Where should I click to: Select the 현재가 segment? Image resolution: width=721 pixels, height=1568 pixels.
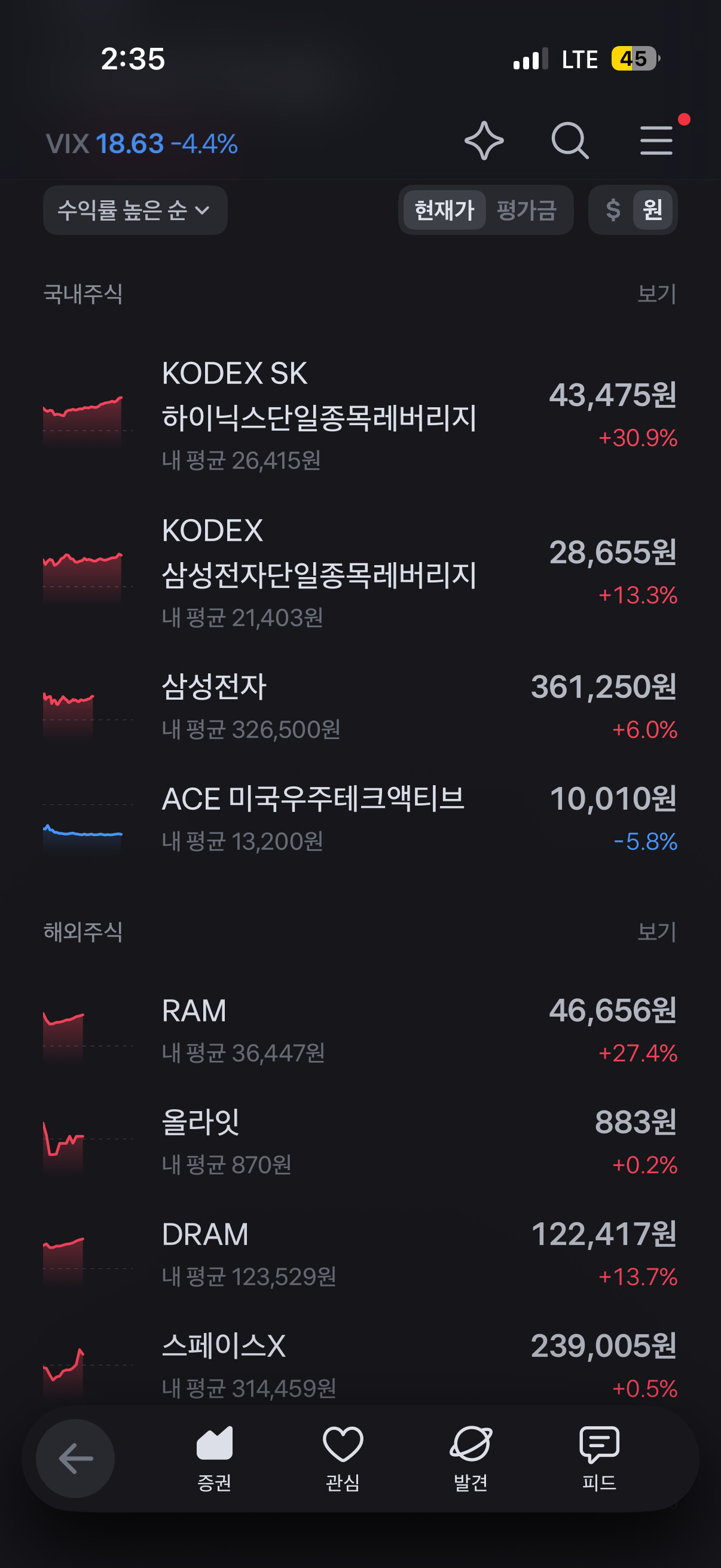pos(444,210)
